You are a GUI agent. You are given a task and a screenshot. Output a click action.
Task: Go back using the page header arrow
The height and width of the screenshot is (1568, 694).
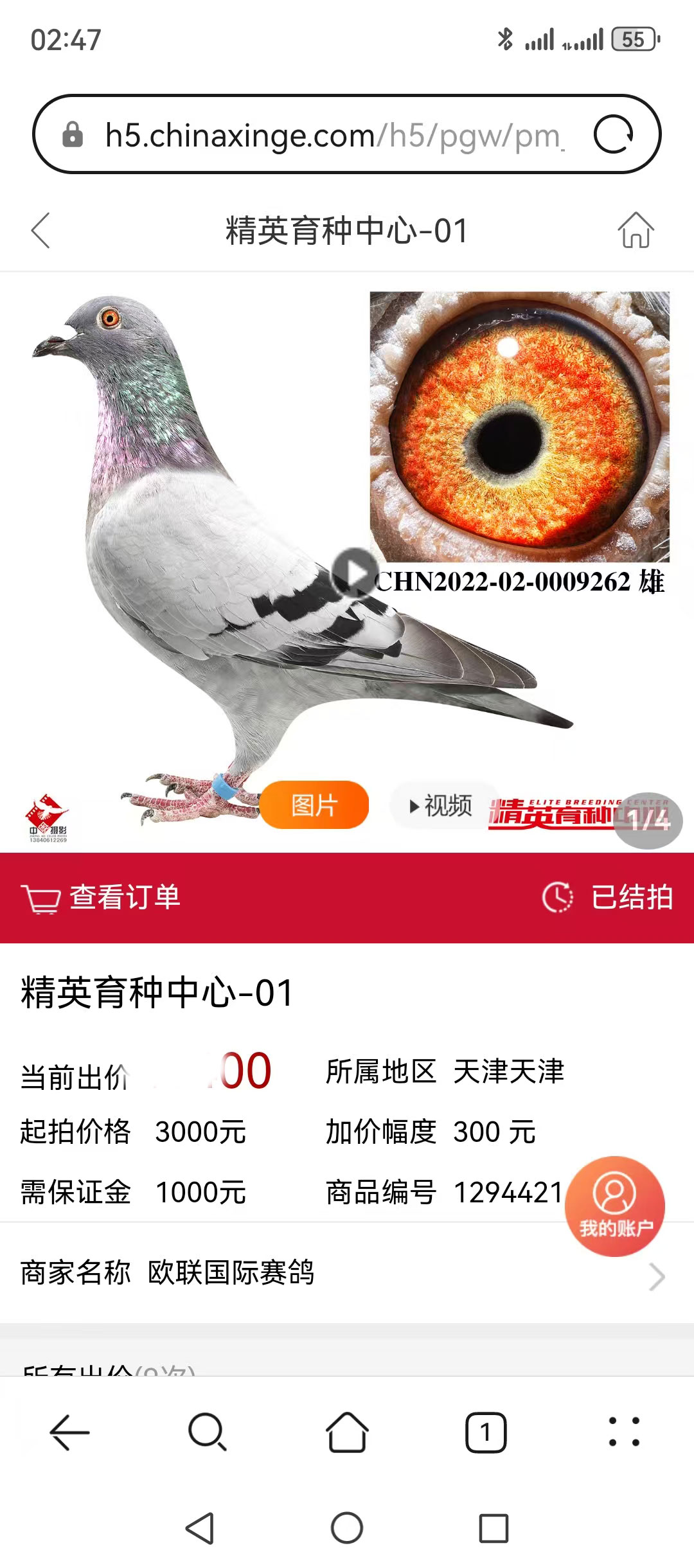click(x=41, y=230)
